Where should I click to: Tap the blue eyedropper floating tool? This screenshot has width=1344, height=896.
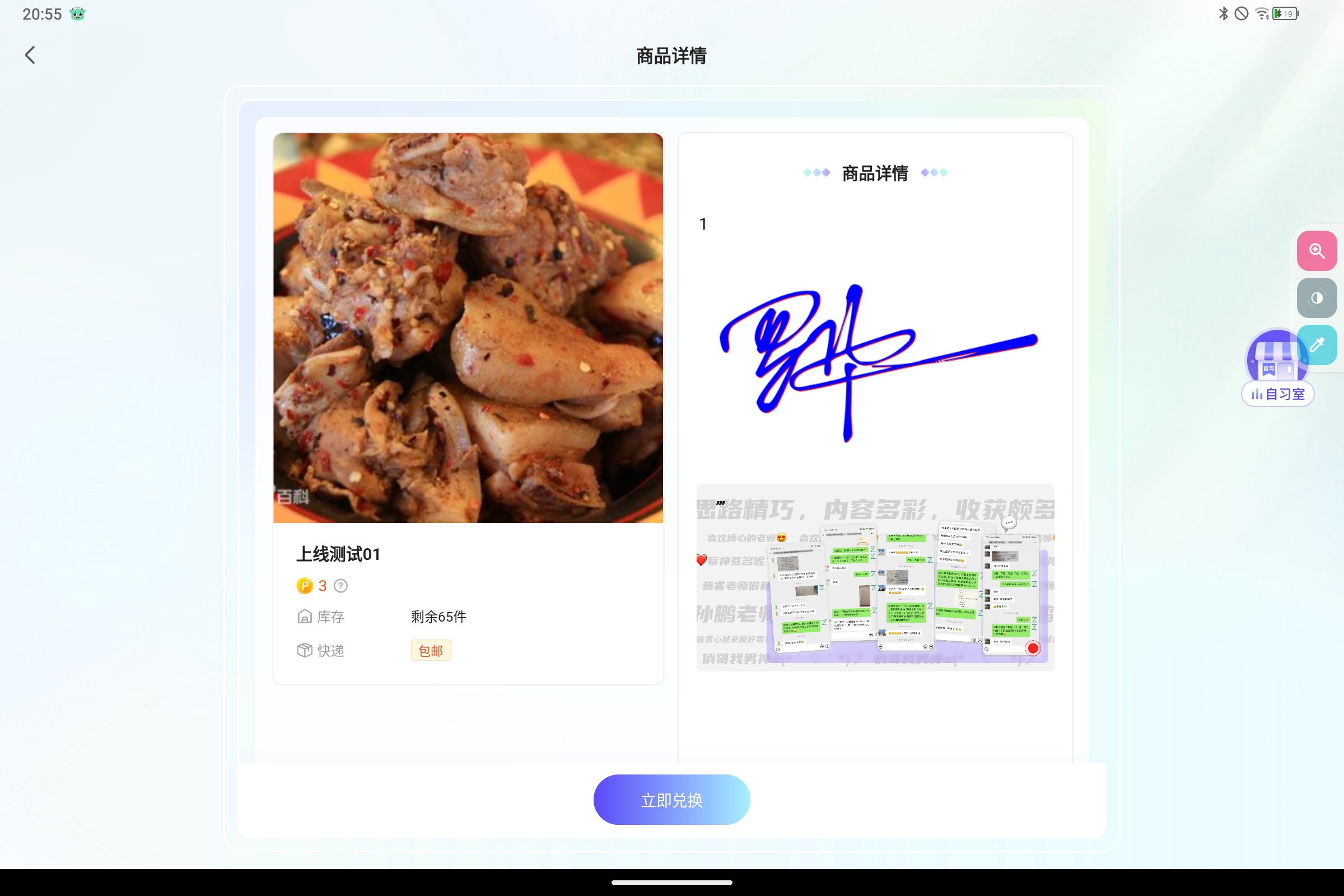[x=1318, y=344]
